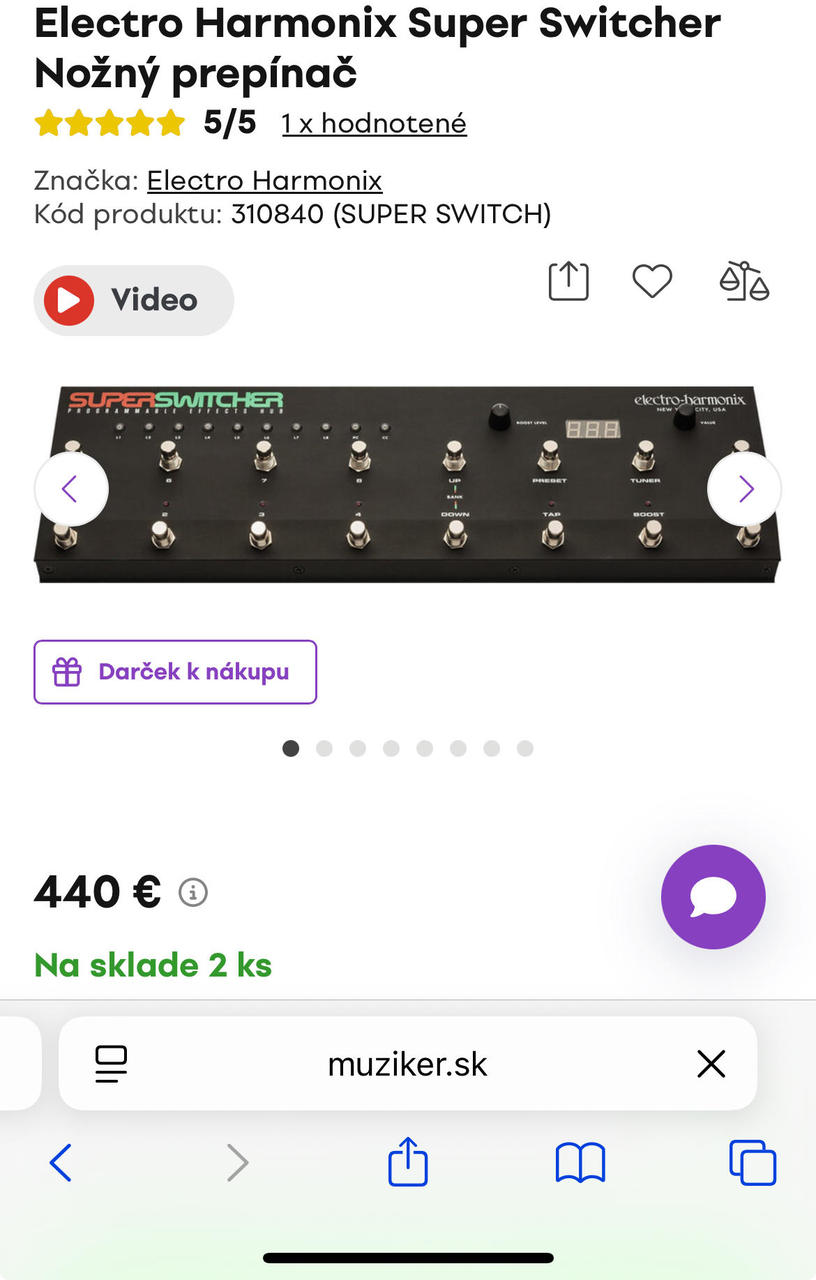This screenshot has height=1280, width=816.
Task: Show next product image
Action: [x=744, y=489]
